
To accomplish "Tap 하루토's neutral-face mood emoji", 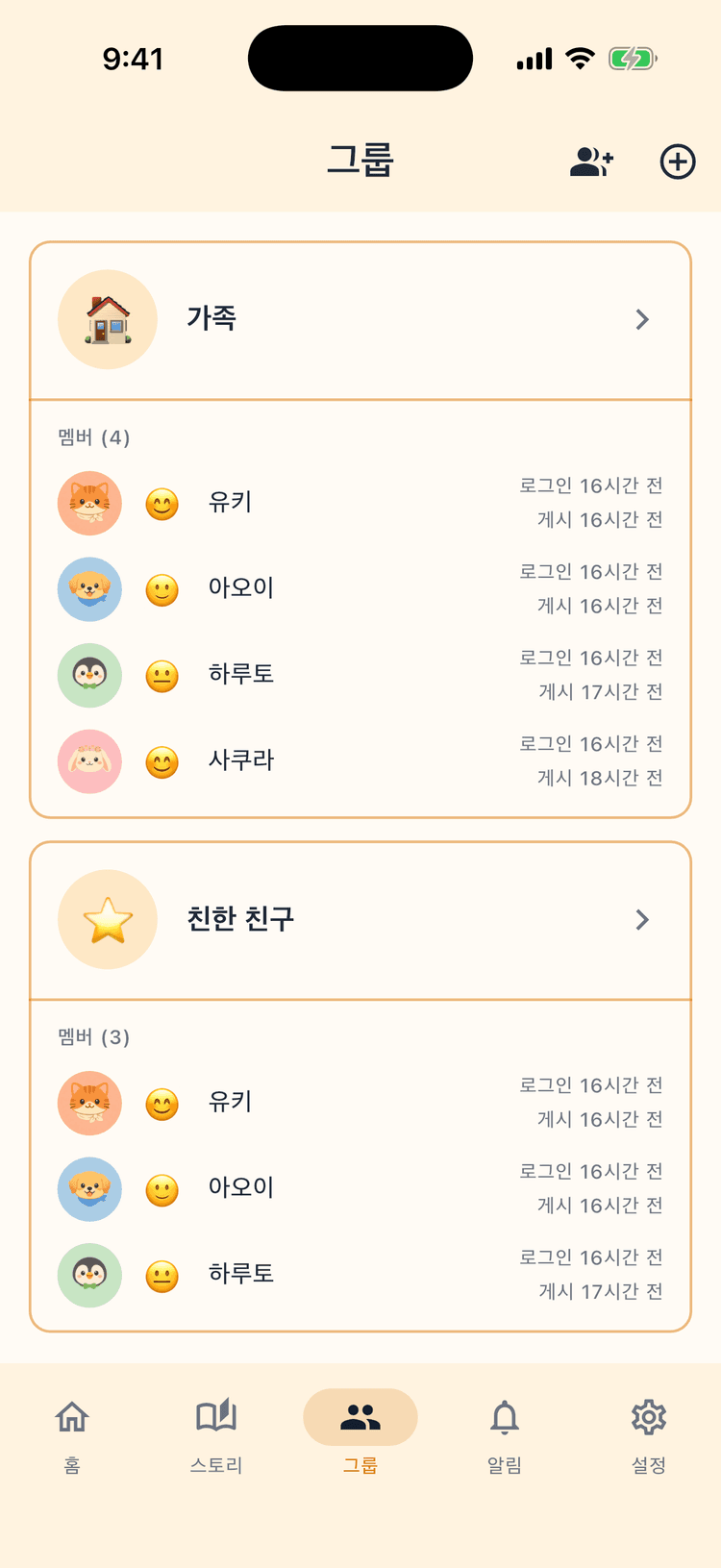I will [x=162, y=674].
